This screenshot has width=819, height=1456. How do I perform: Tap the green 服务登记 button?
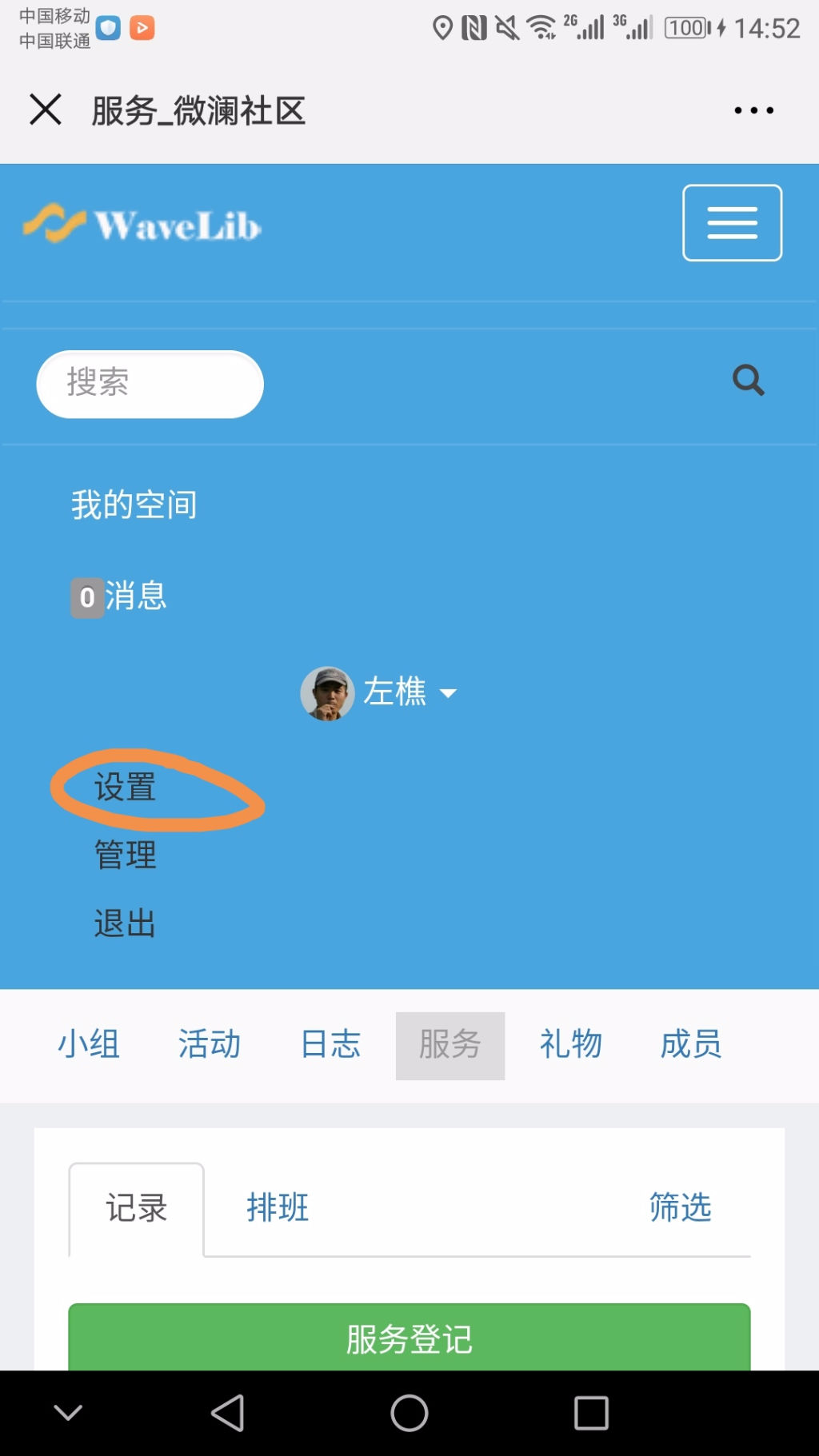coord(409,1338)
